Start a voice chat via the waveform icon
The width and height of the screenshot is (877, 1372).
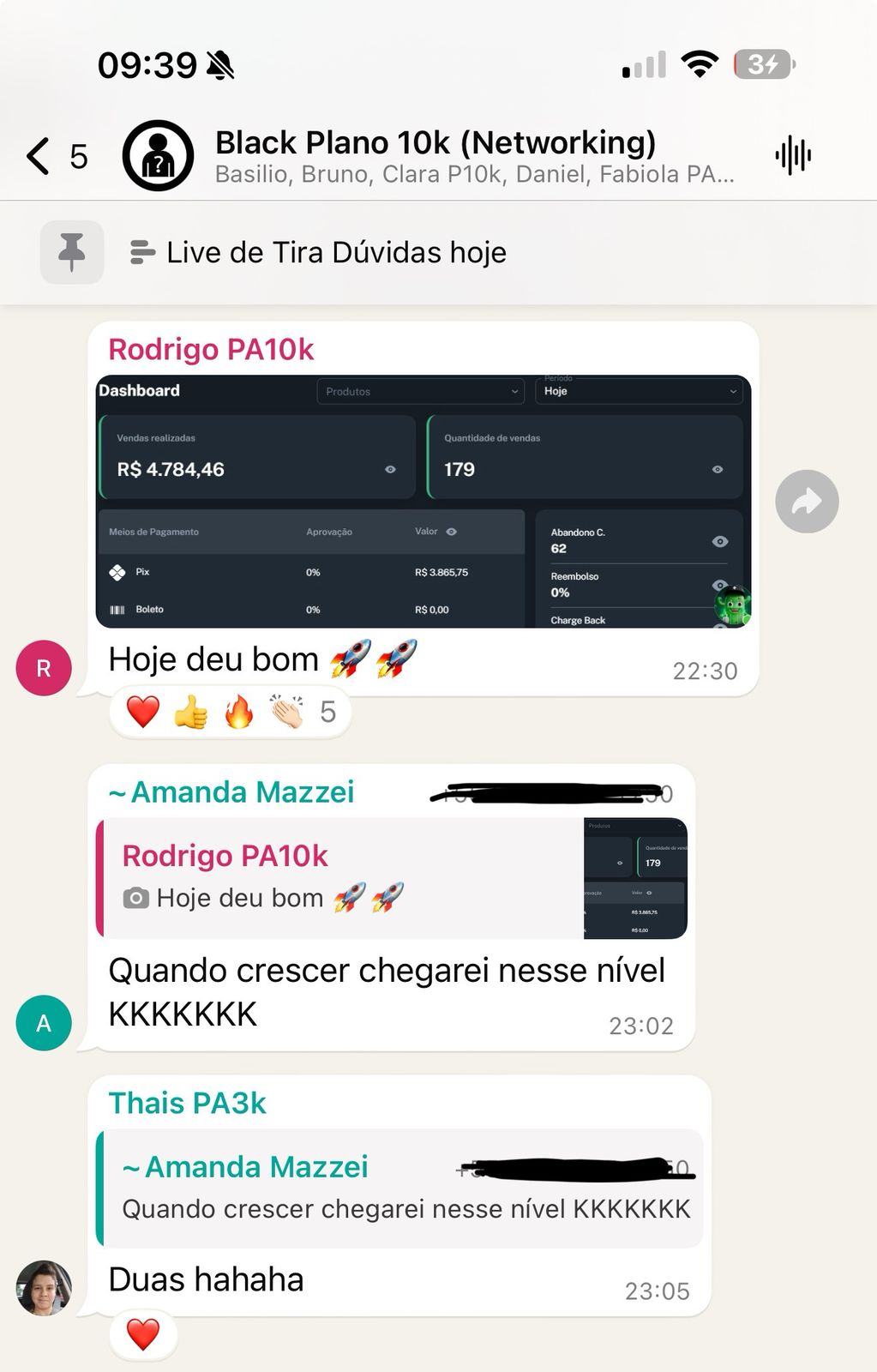[793, 156]
